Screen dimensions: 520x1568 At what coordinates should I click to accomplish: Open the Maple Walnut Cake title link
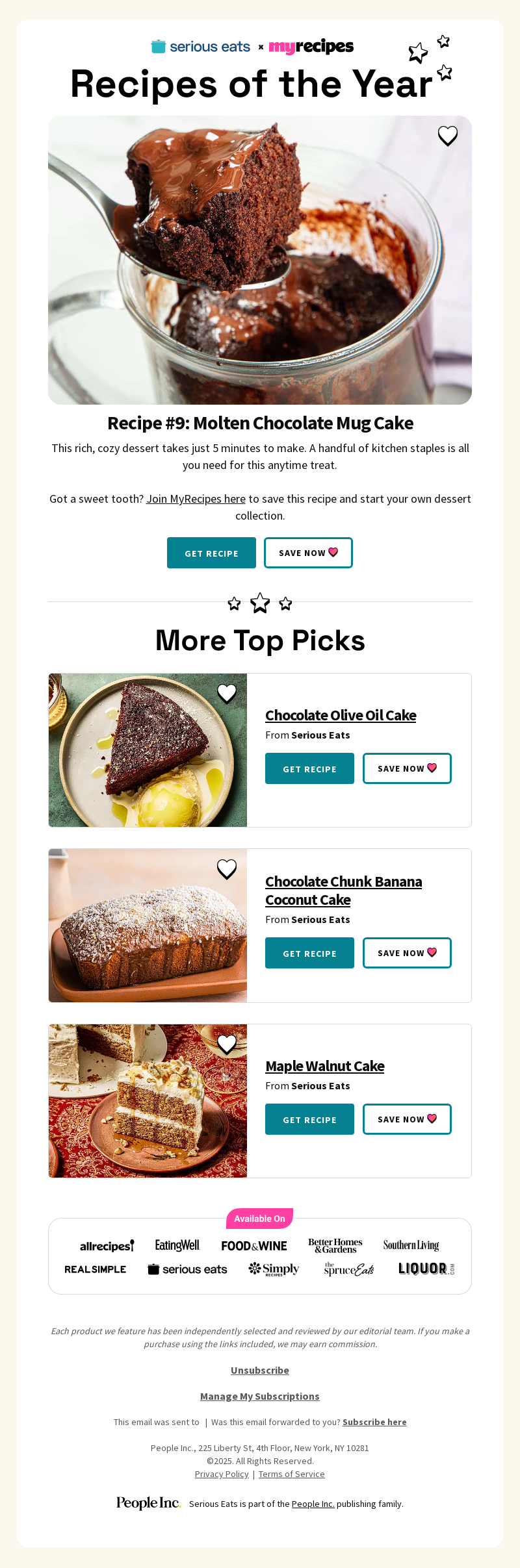tap(325, 1066)
